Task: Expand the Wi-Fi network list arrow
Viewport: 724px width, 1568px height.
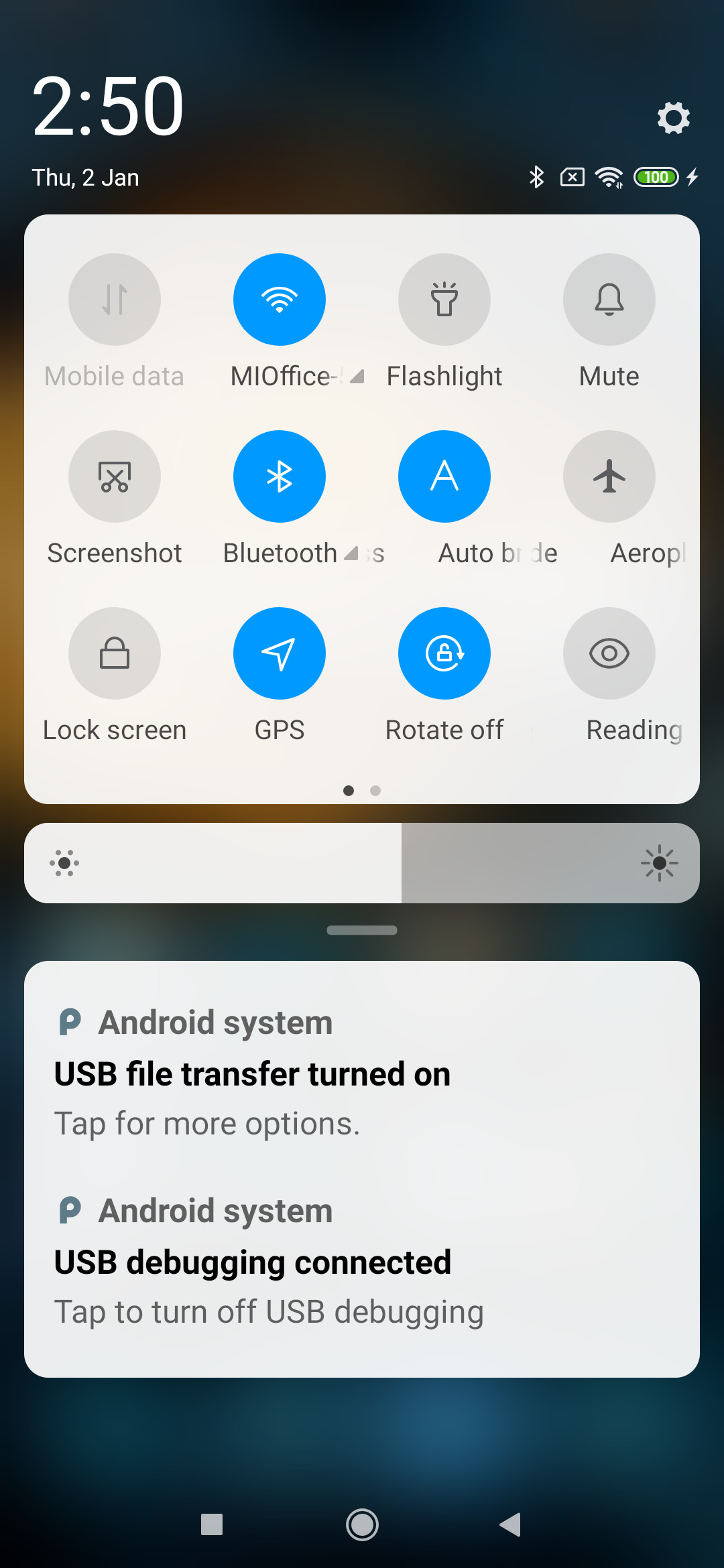Action: click(x=357, y=377)
